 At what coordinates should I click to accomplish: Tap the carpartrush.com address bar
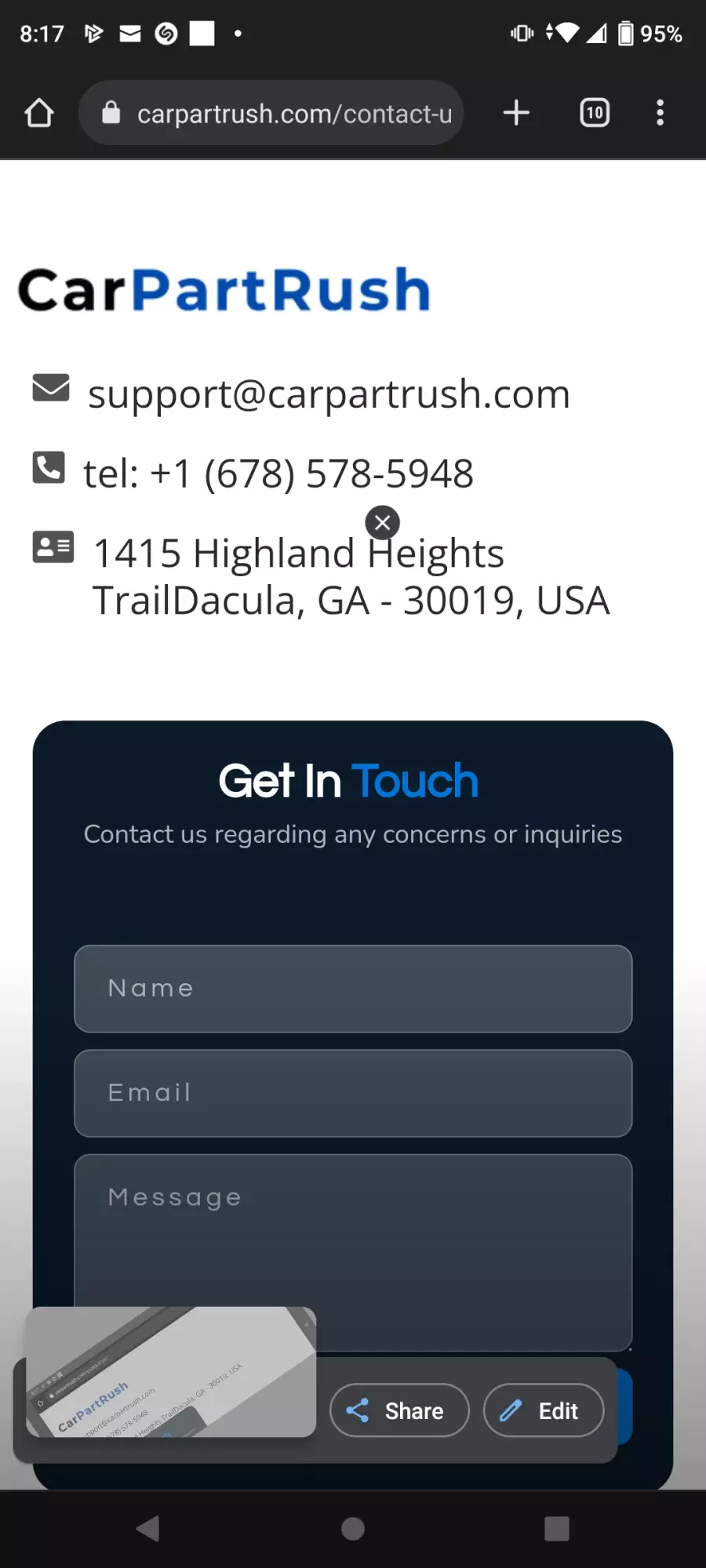click(271, 113)
